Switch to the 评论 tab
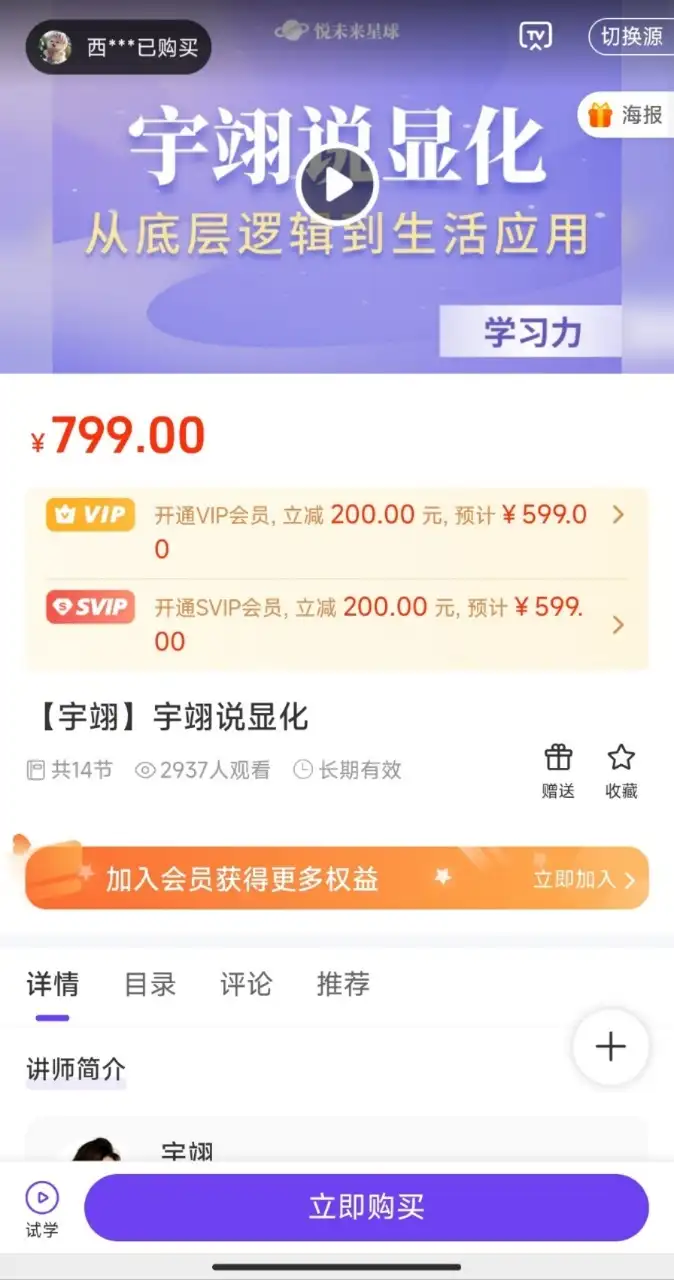The width and height of the screenshot is (674, 1280). coord(246,984)
